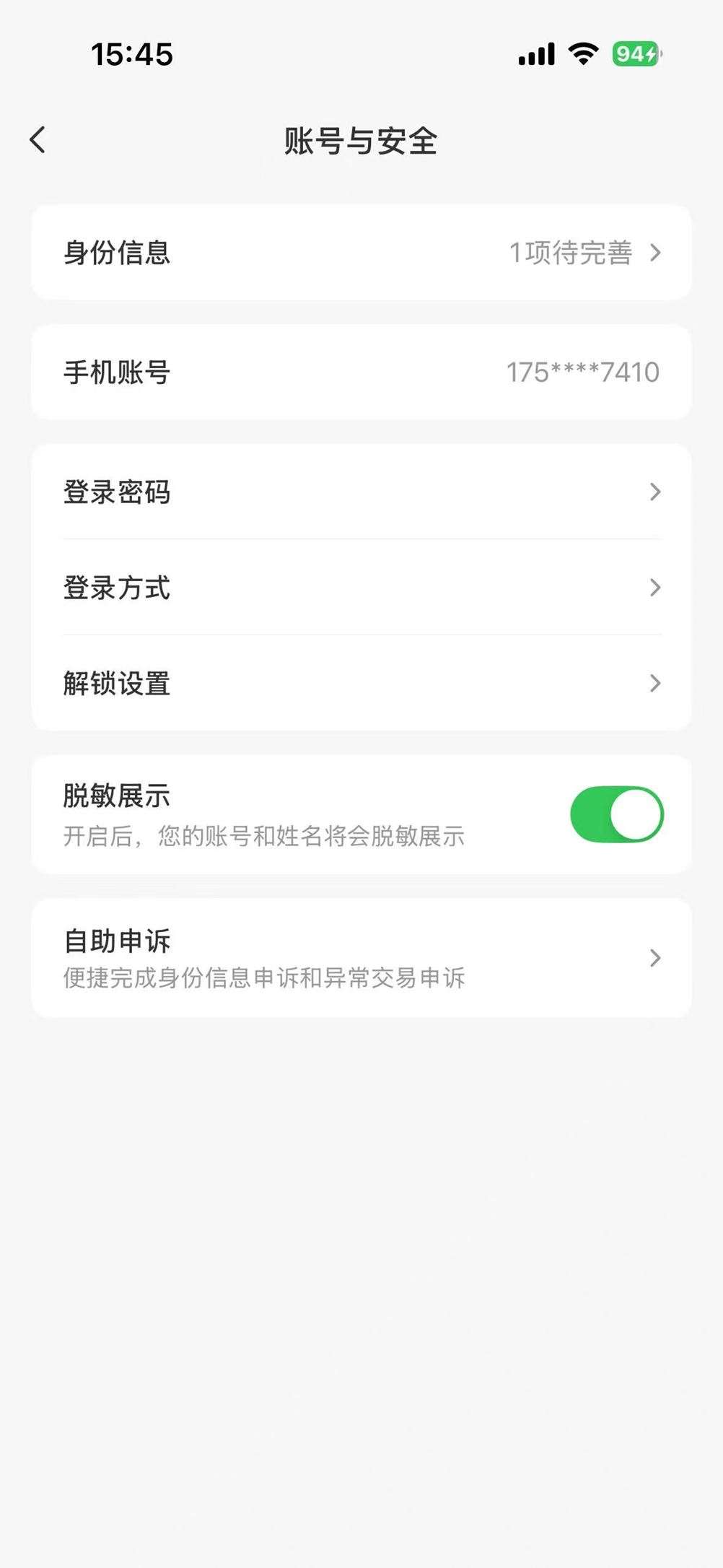This screenshot has width=723, height=1568.
Task: Select the 账号与安全 title
Action: point(361,139)
